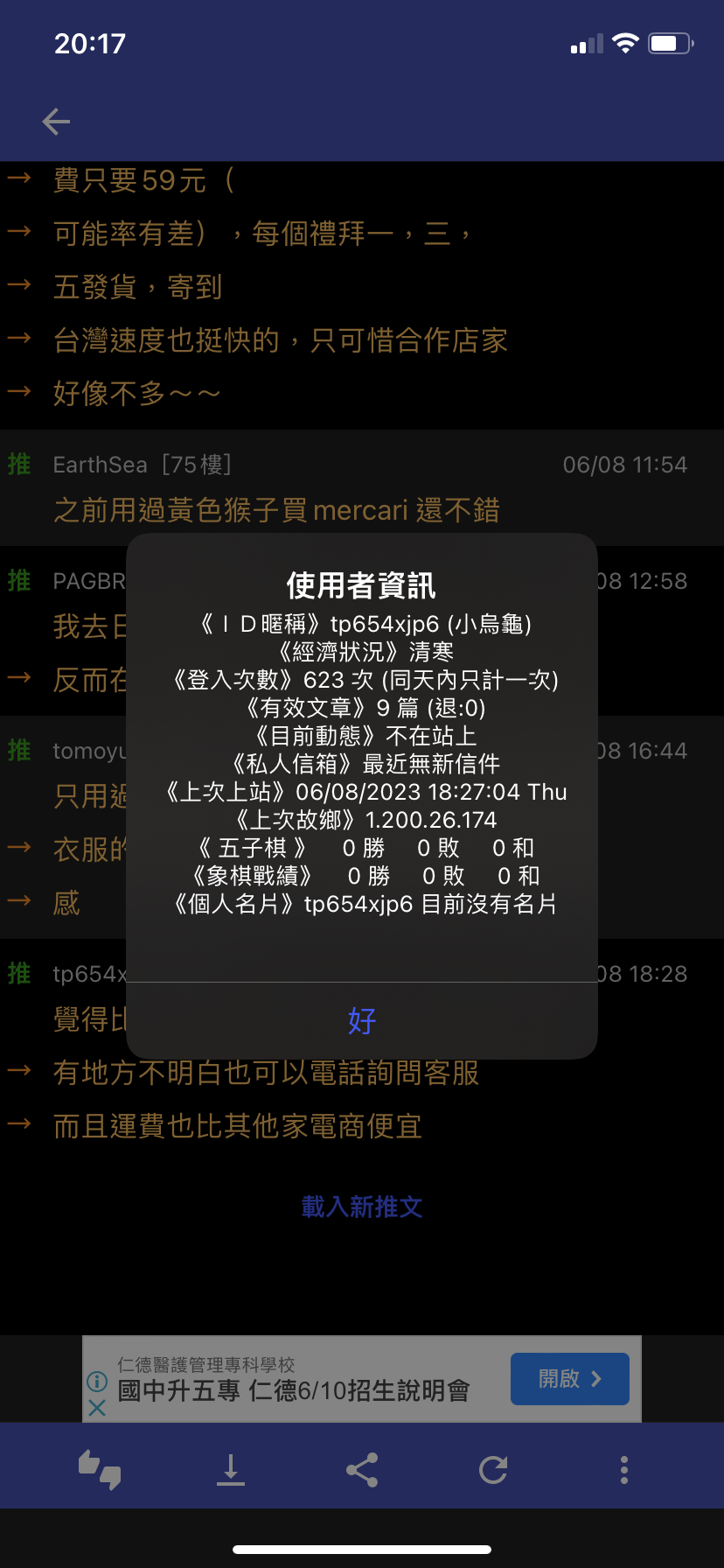Close the ad banner
The height and width of the screenshot is (1568, 724).
[x=97, y=1408]
